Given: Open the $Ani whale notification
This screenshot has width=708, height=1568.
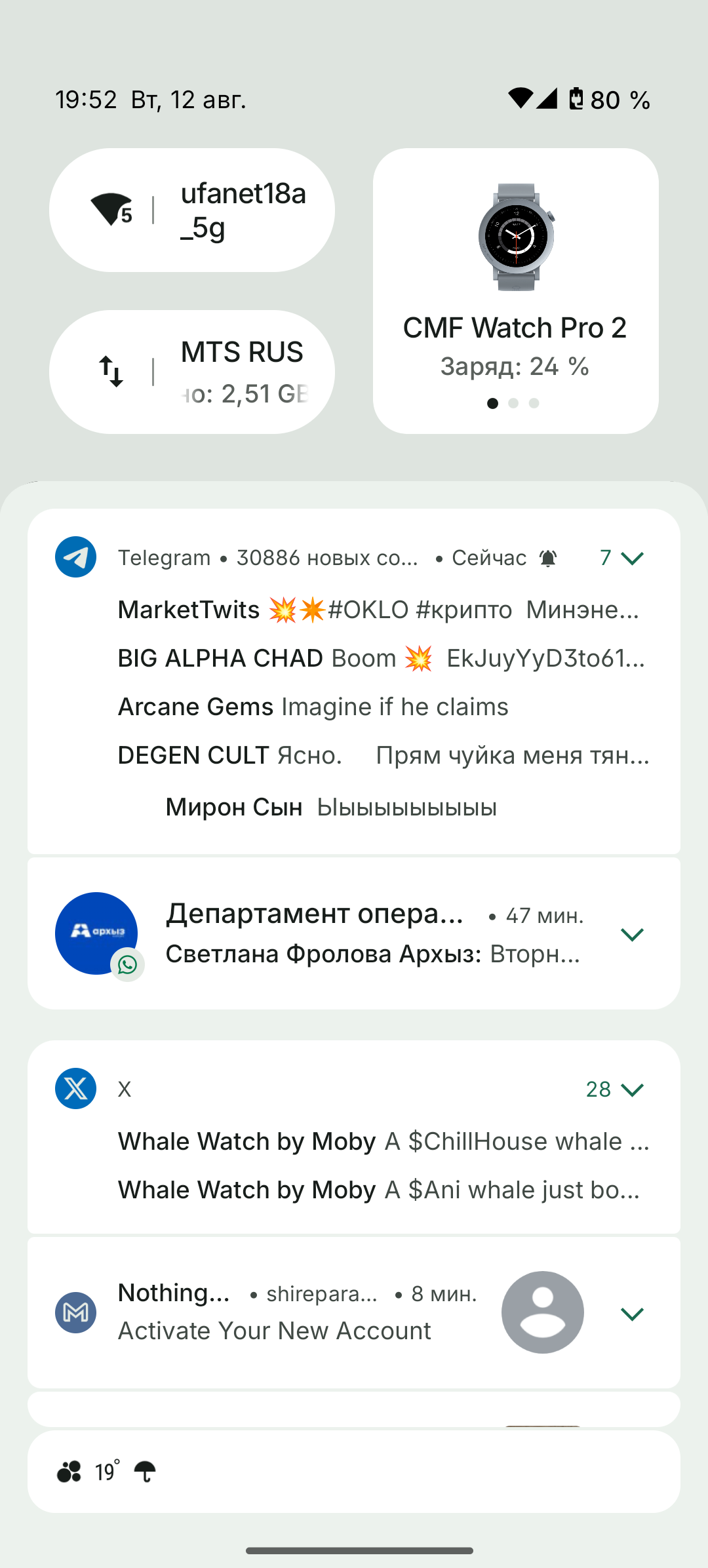Looking at the screenshot, I should point(379,1190).
